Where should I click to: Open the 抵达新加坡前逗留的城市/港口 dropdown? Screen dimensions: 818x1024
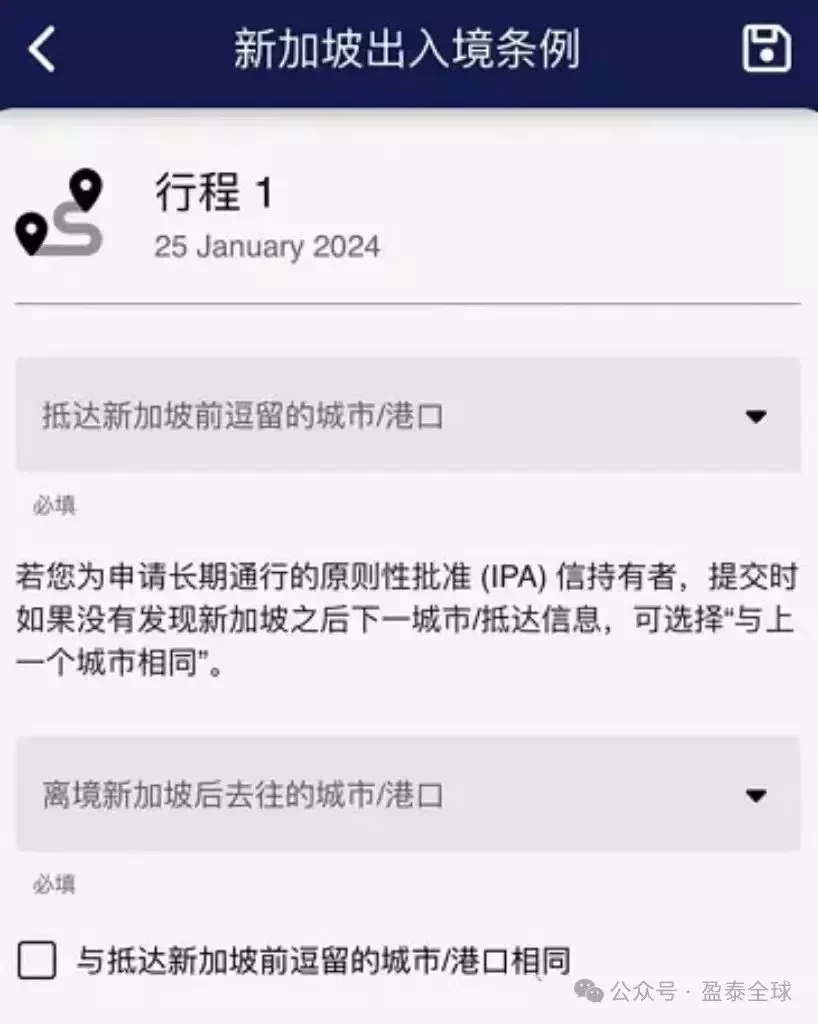click(x=408, y=415)
